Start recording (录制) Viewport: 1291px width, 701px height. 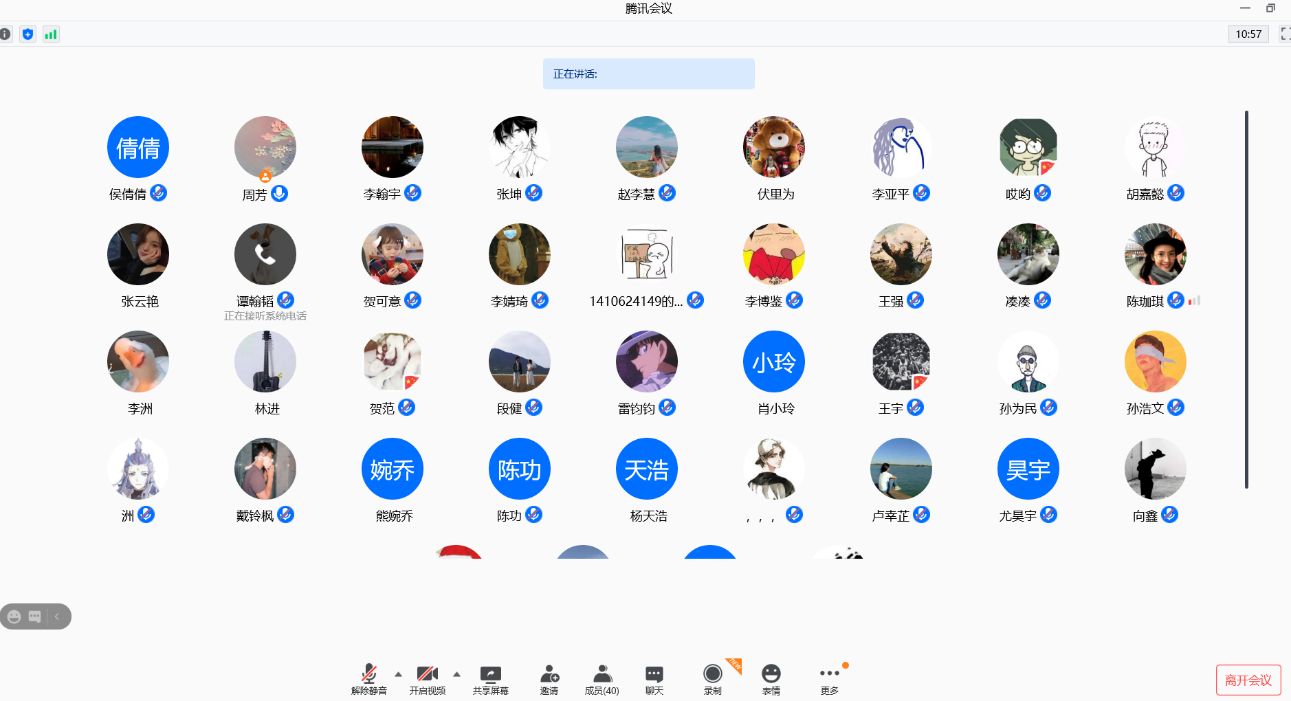click(712, 677)
